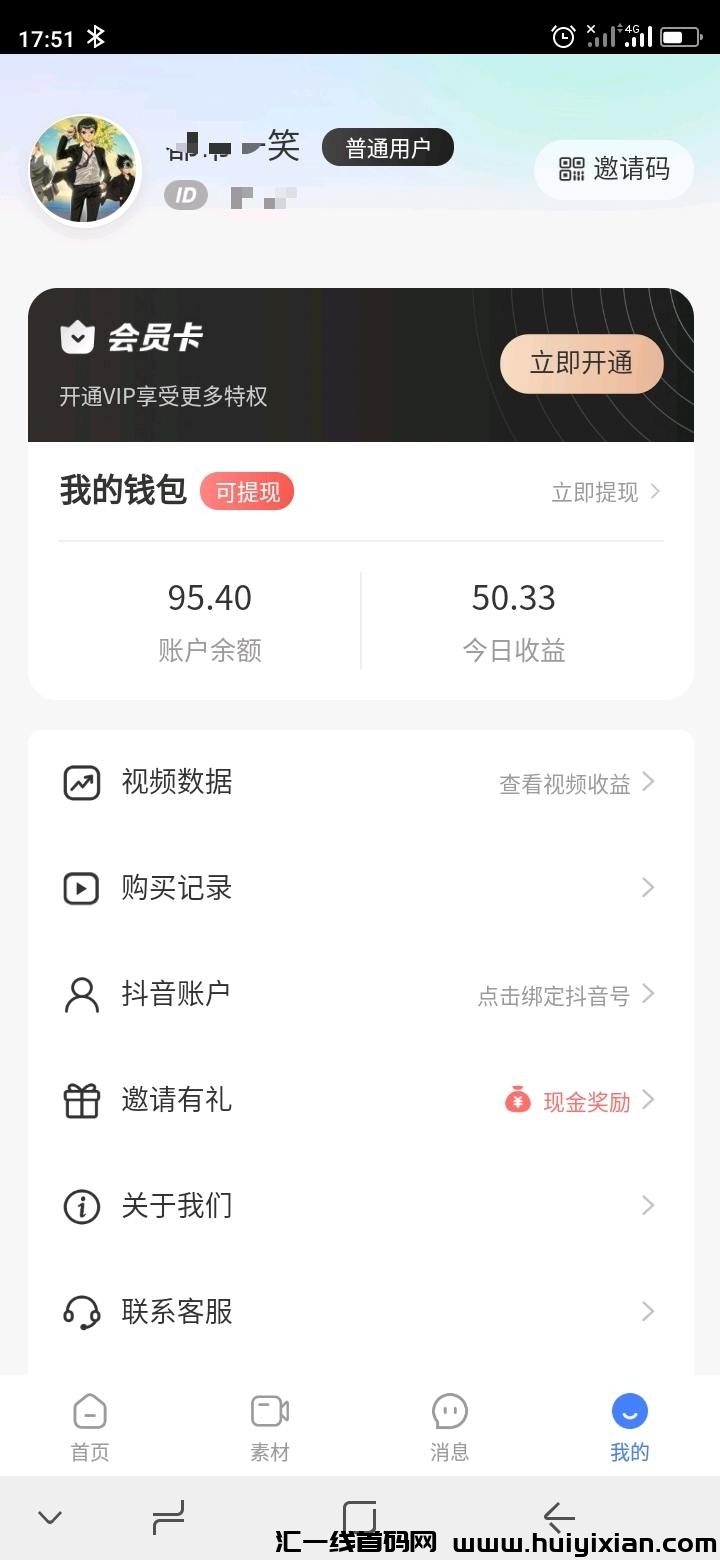This screenshot has width=720, height=1560.
Task: Tap the 视频数据 chart icon
Action: 81,782
